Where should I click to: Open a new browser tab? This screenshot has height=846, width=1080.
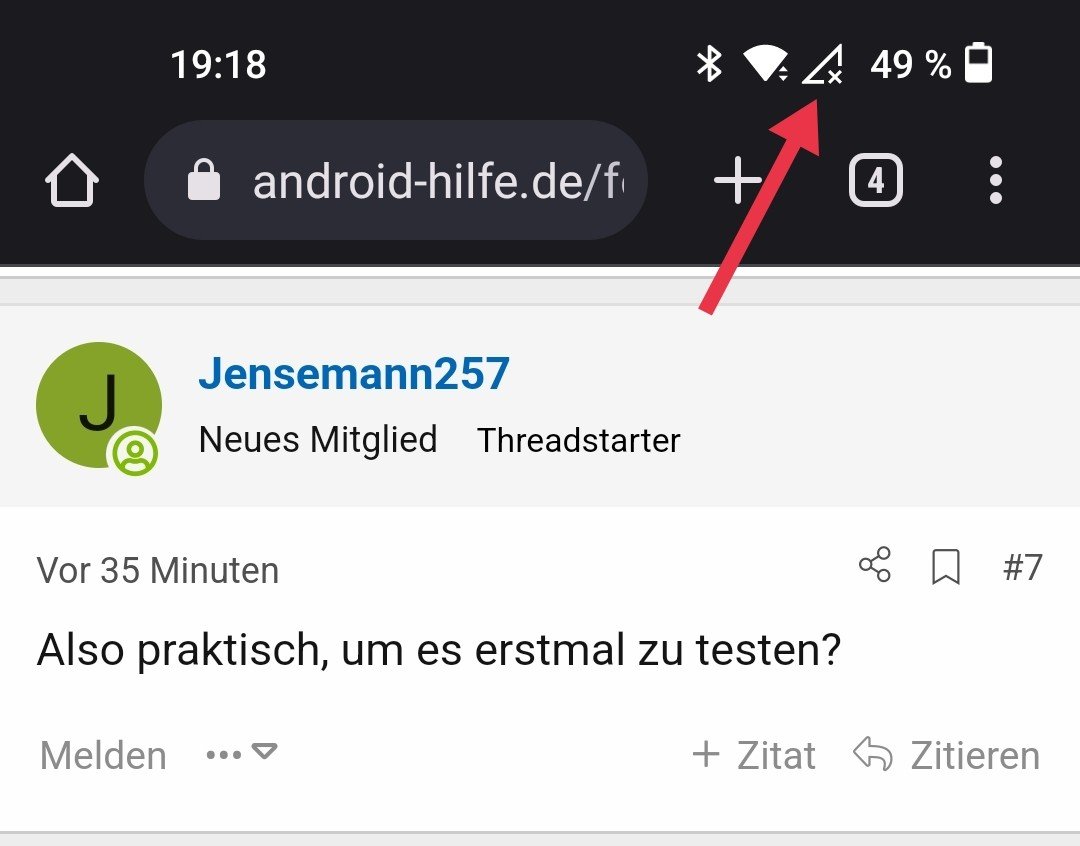[x=738, y=182]
